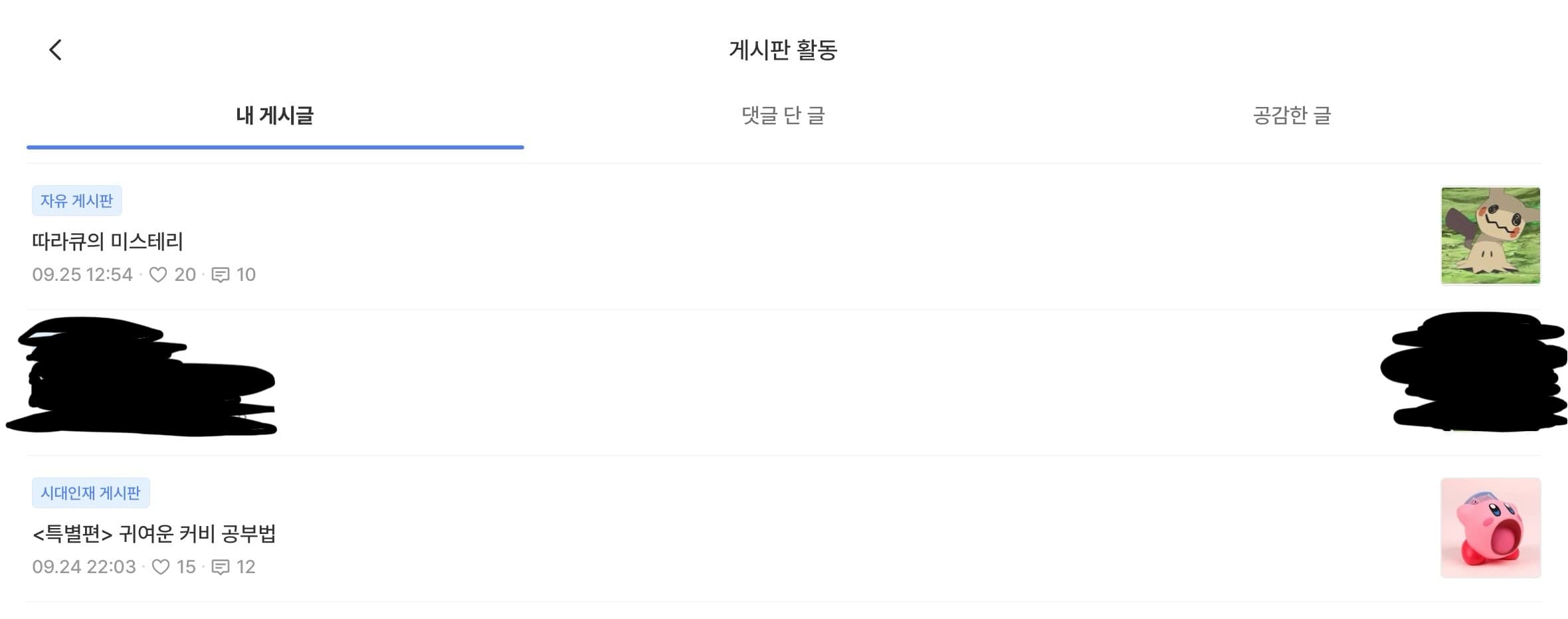Switch to the 공감한 글 tab
1568x619 pixels.
point(1292,116)
